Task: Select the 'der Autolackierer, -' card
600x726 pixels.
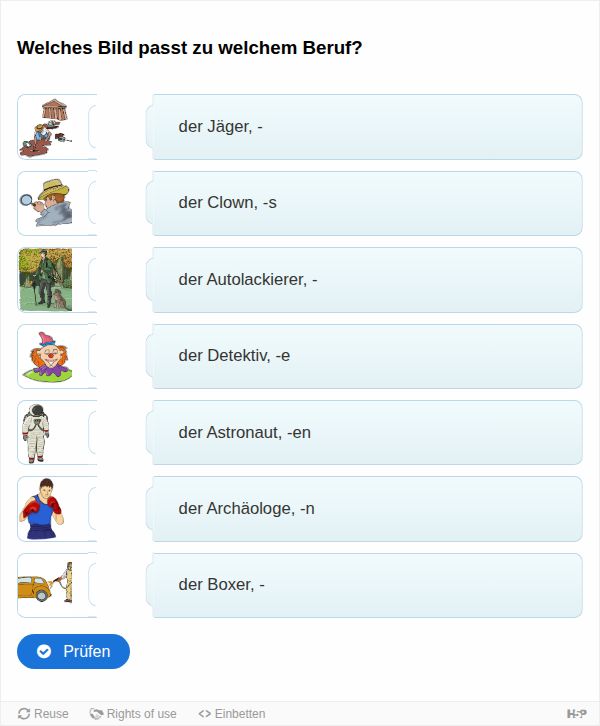Action: (365, 280)
